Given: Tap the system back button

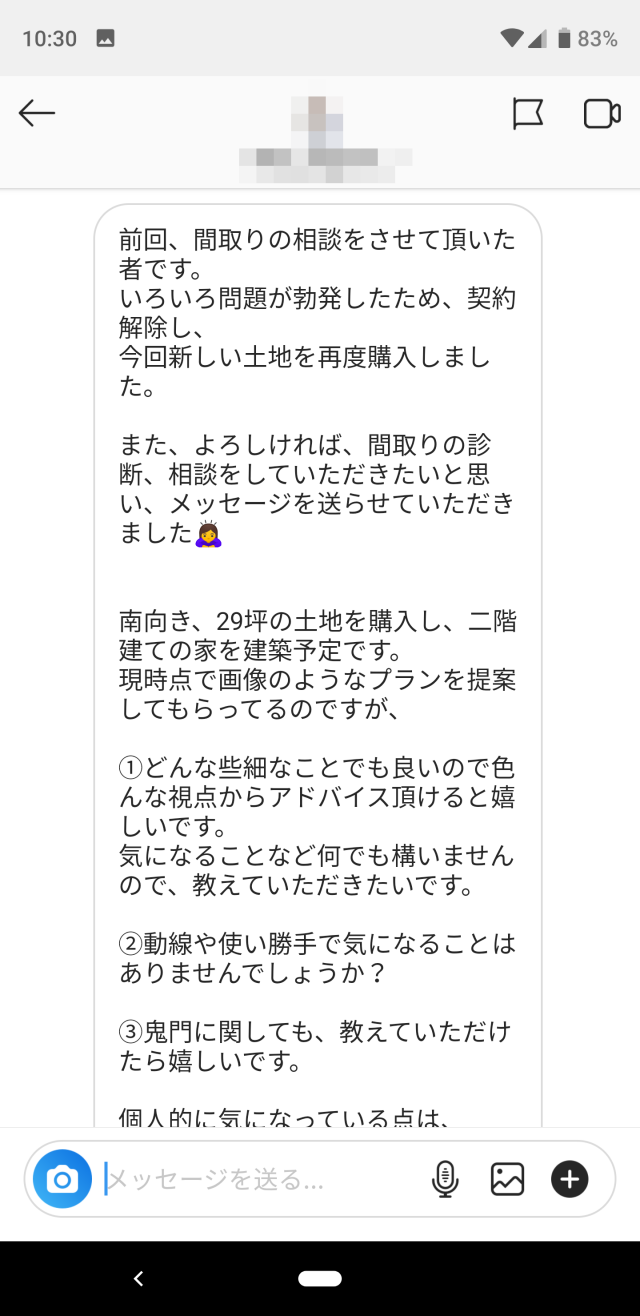Looking at the screenshot, I should point(139,1278).
